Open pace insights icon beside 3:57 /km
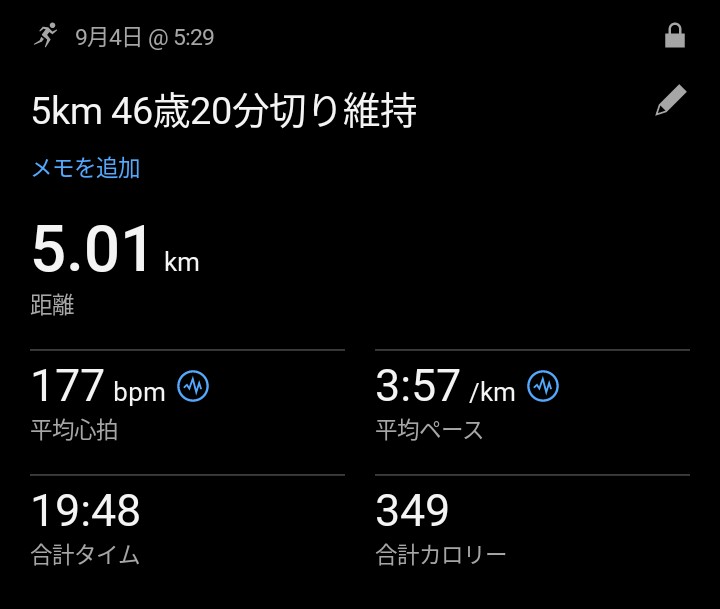The width and height of the screenshot is (720, 609). click(x=543, y=386)
